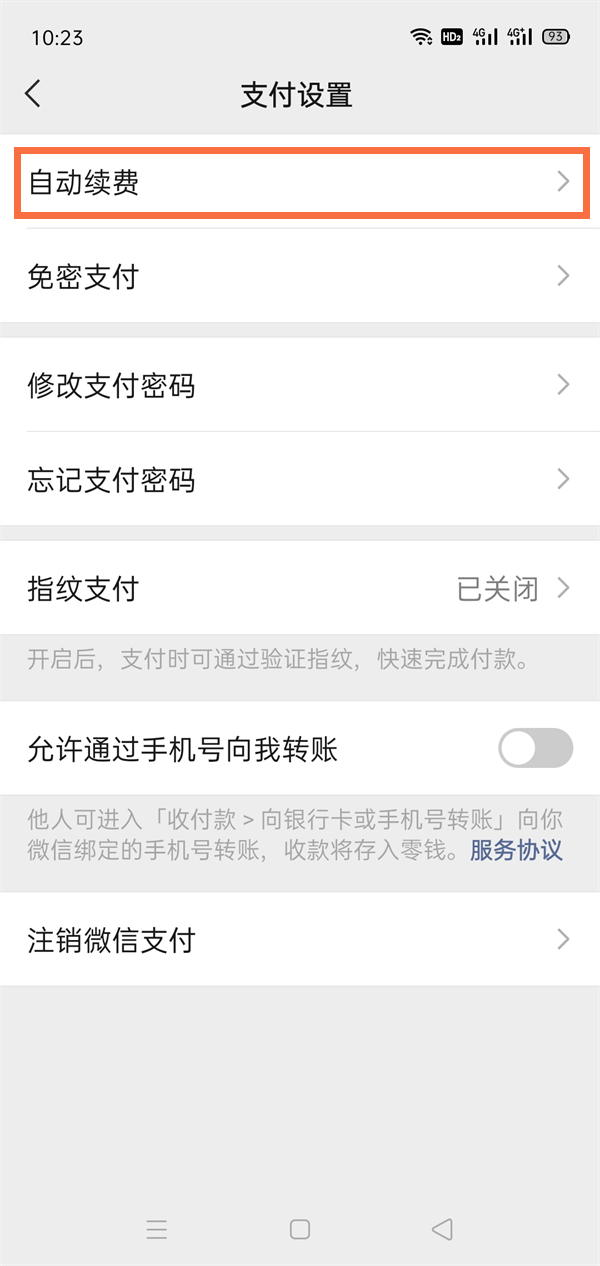Enable 允许通过手机号向我转账 switch
Image resolution: width=600 pixels, height=1266 pixels.
[x=536, y=748]
